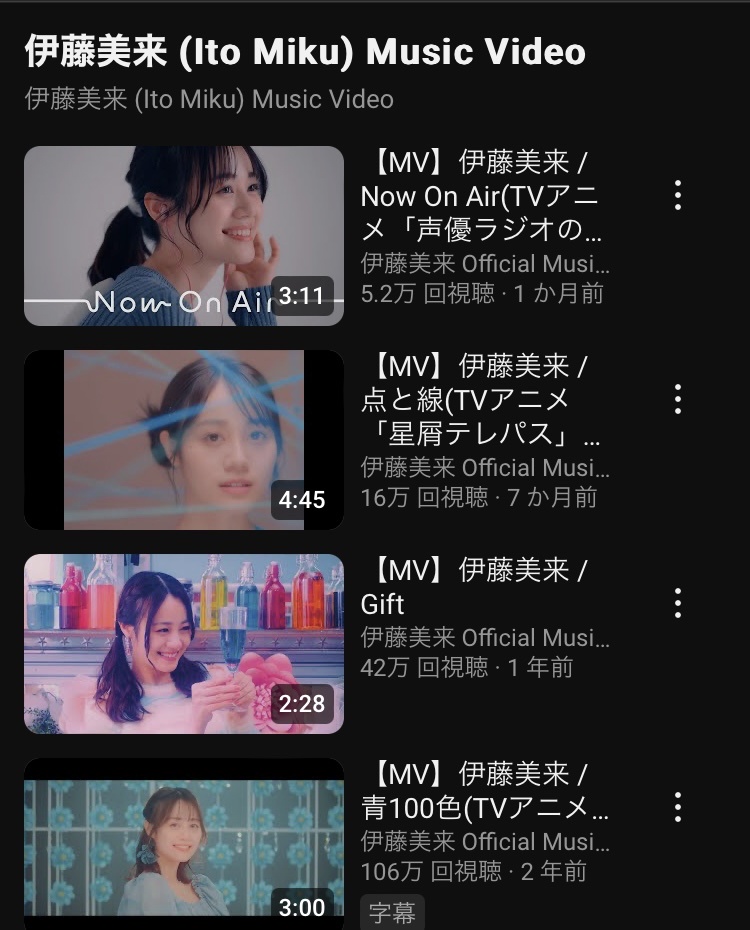Viewport: 750px width, 930px height.
Task: Play the 点と線 music video
Action: click(x=184, y=440)
